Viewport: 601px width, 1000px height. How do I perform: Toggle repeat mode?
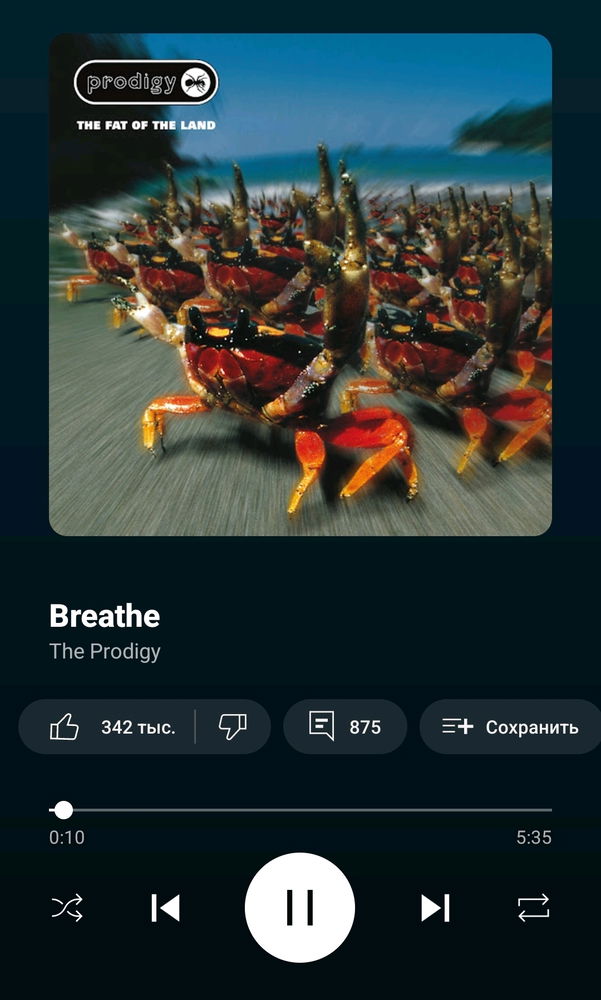(x=533, y=907)
